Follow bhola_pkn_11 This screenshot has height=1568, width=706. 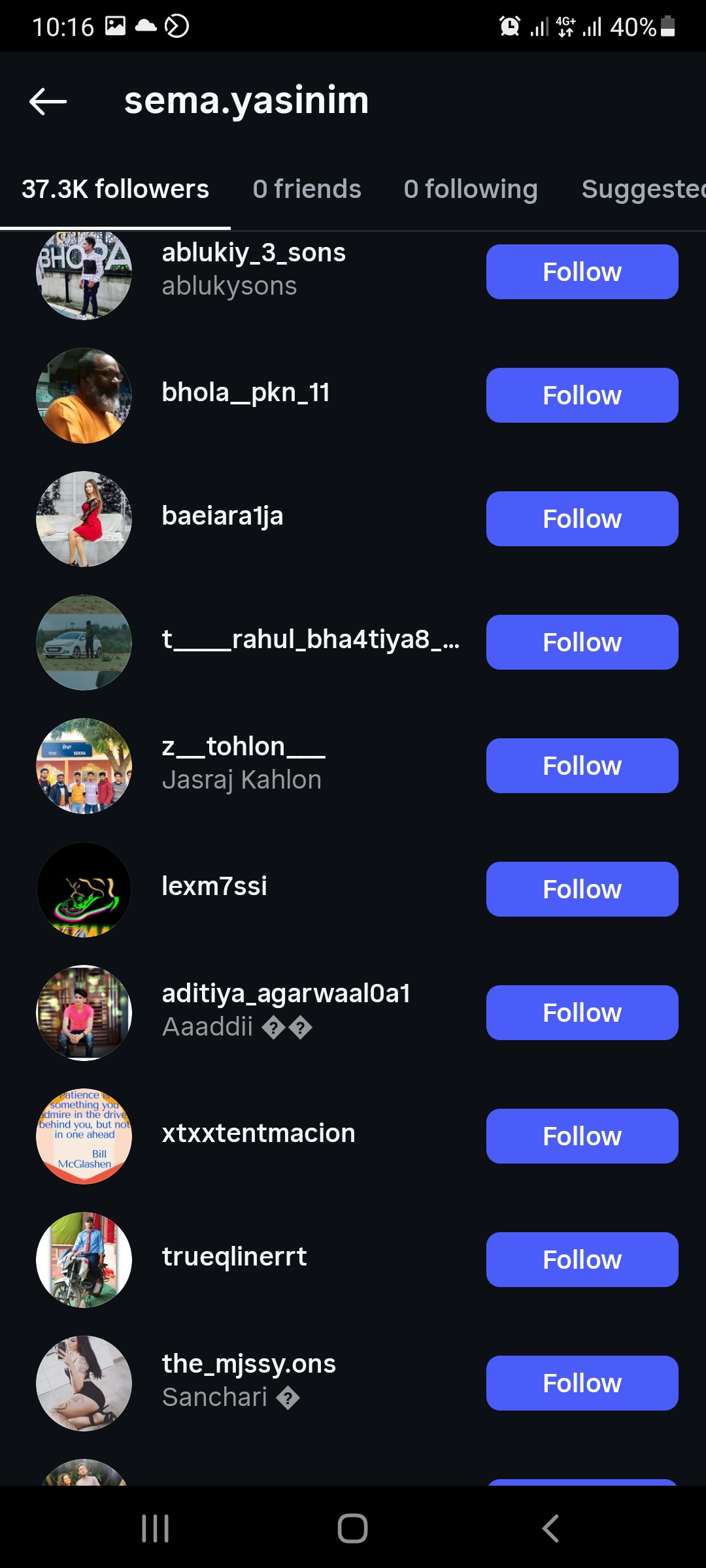(582, 395)
